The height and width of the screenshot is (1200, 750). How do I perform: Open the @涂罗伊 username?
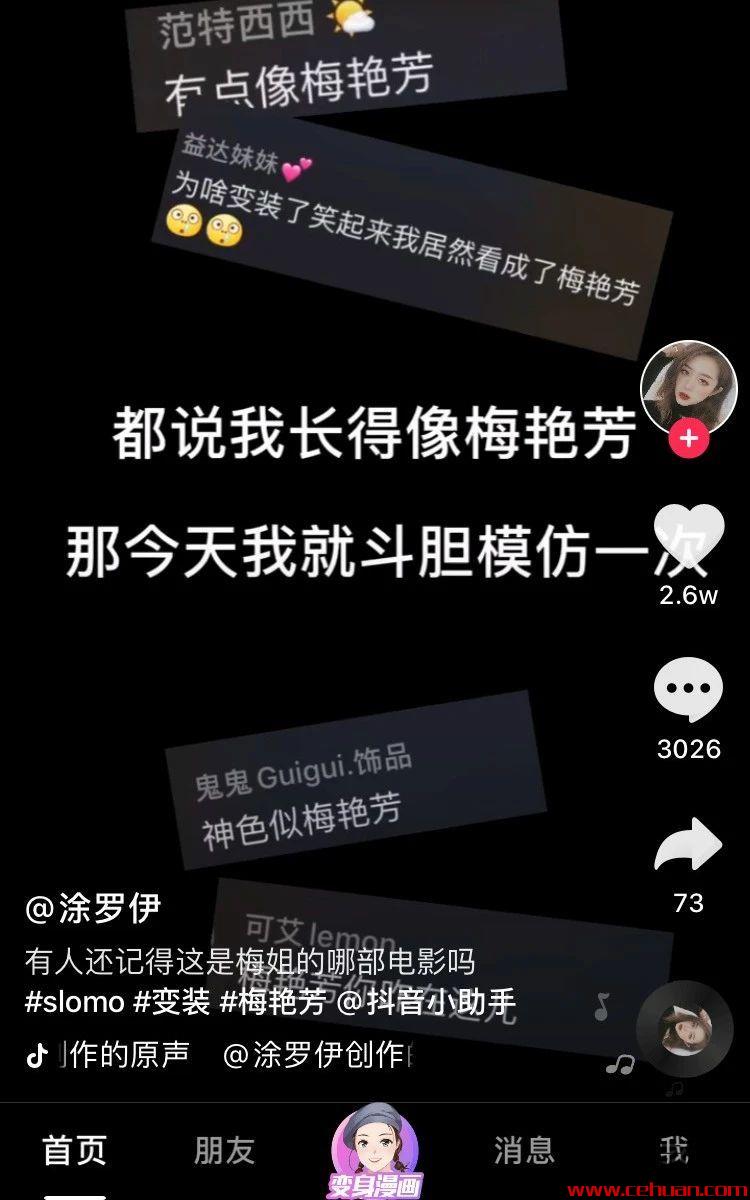pos(92,909)
